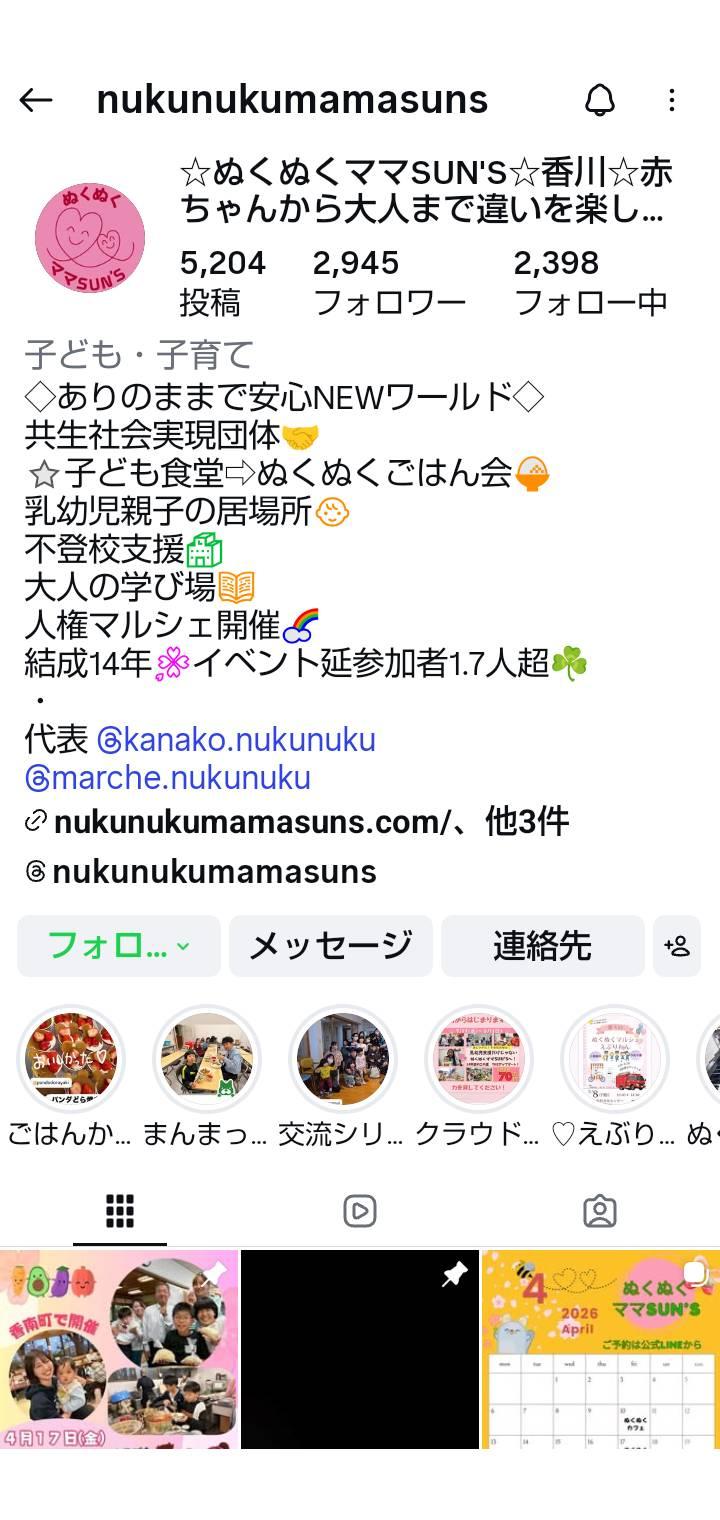Go back using the arrow icon

[36, 100]
